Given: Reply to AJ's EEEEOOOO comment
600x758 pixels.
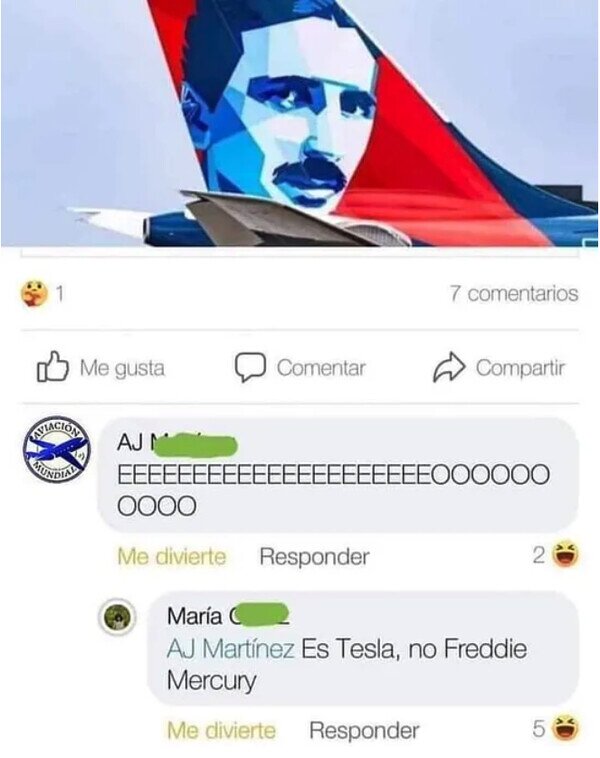Looking at the screenshot, I should [314, 557].
